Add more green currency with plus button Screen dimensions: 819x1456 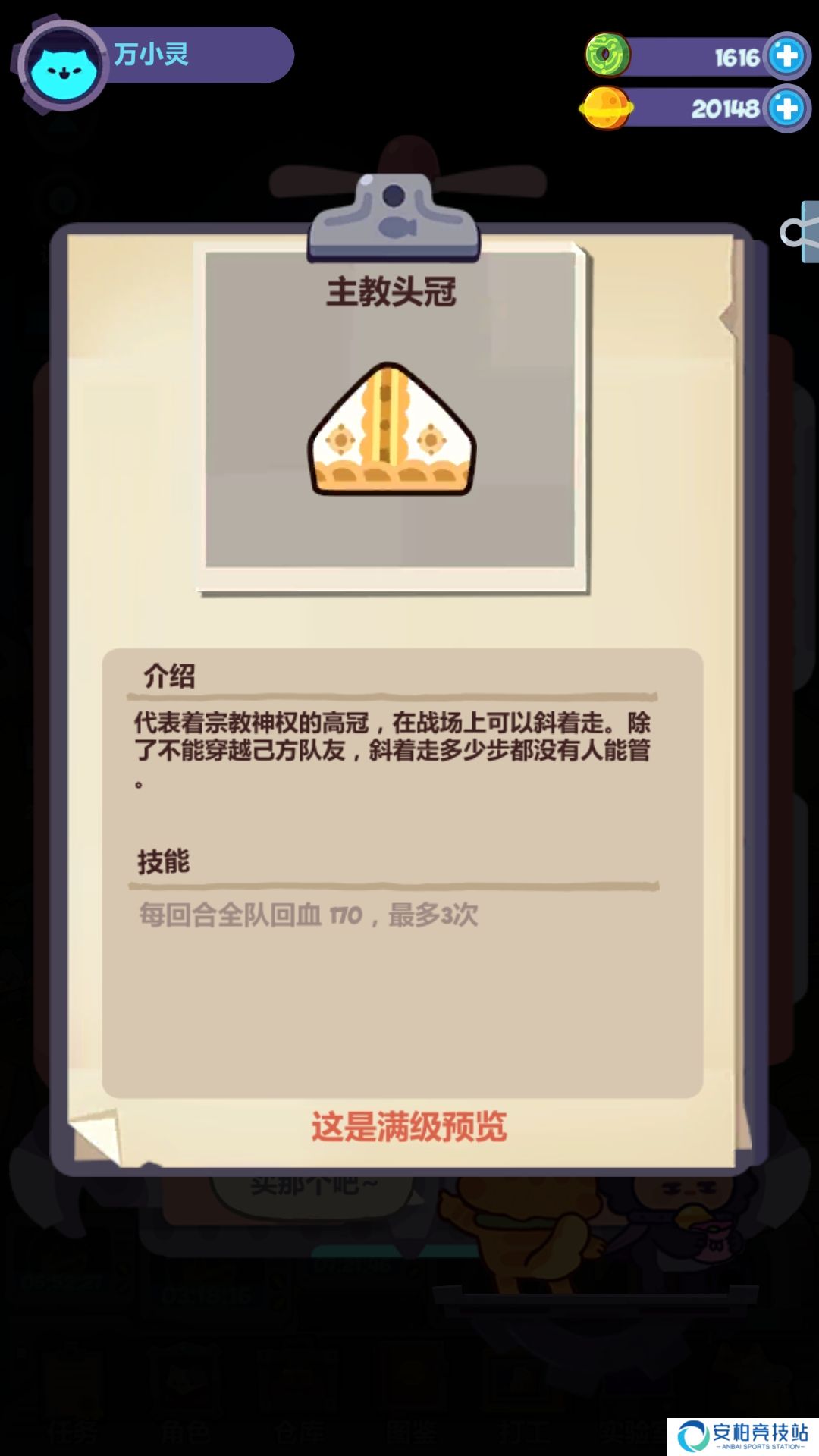click(786, 55)
